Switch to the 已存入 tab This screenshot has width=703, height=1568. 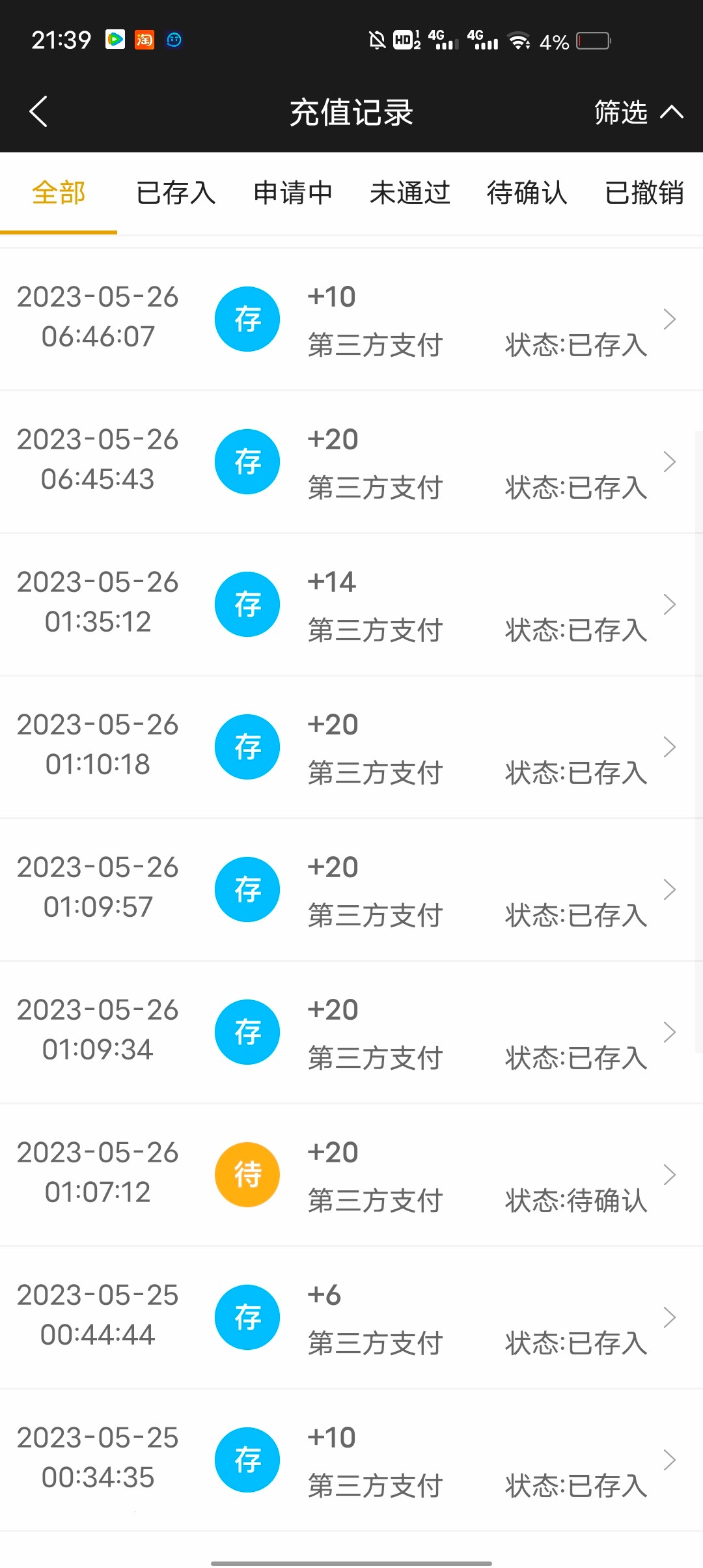click(176, 193)
